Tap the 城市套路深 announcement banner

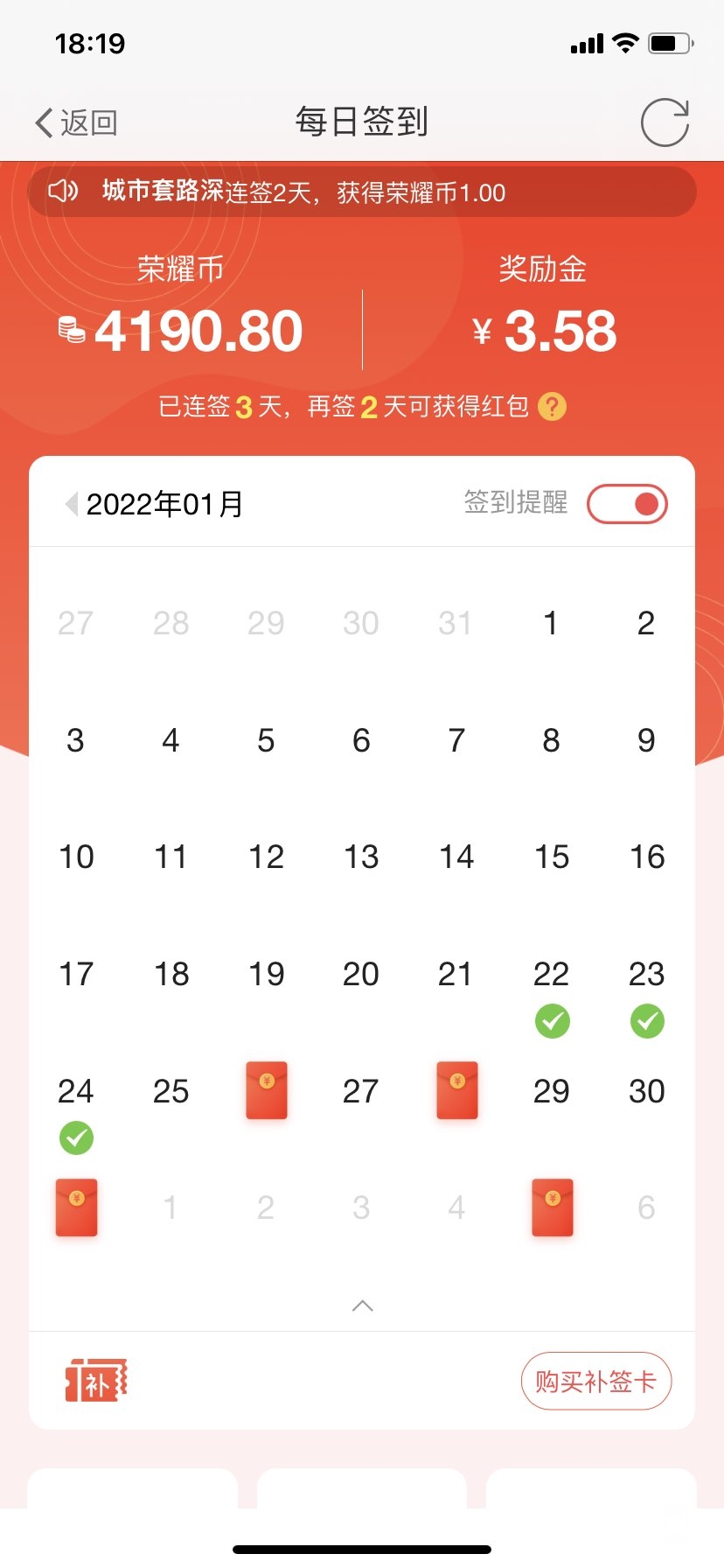click(x=362, y=192)
